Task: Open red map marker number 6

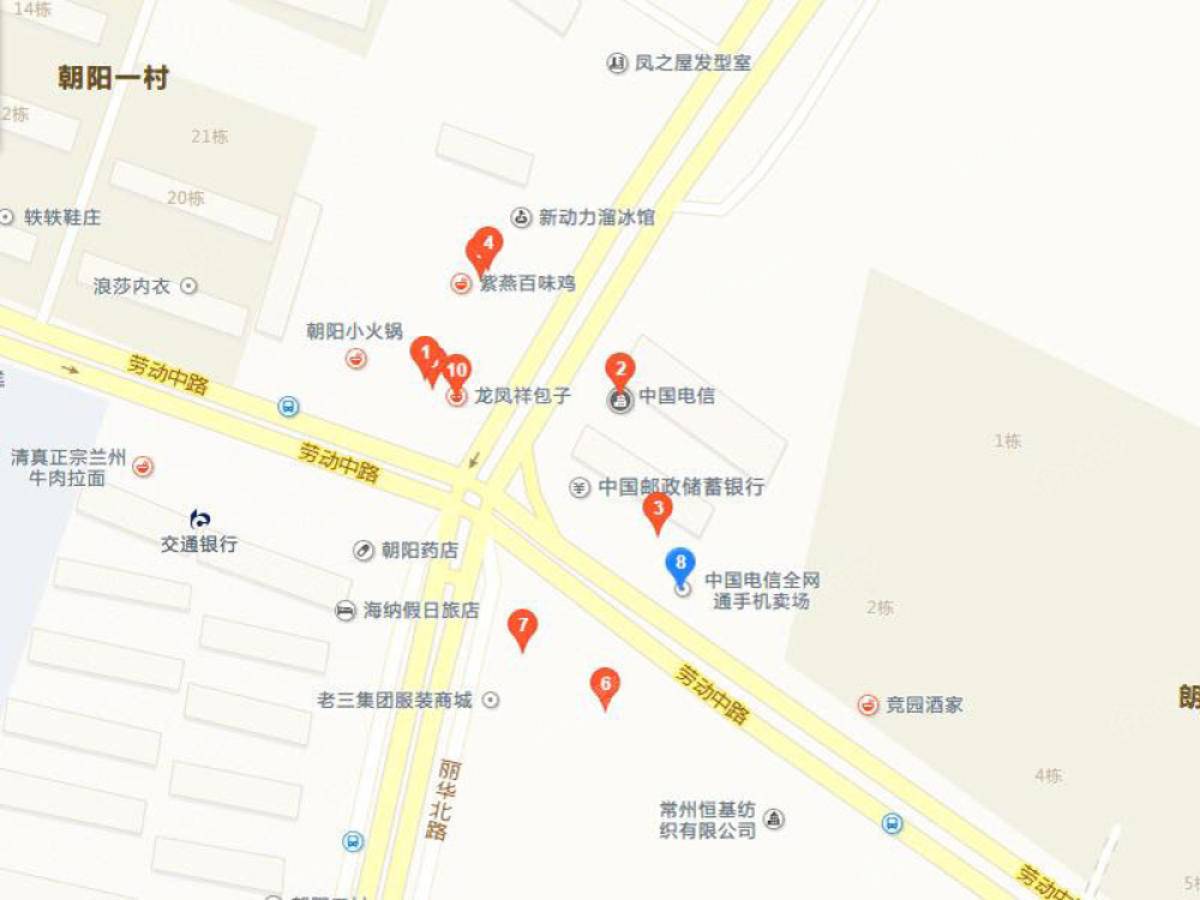Action: click(x=604, y=685)
